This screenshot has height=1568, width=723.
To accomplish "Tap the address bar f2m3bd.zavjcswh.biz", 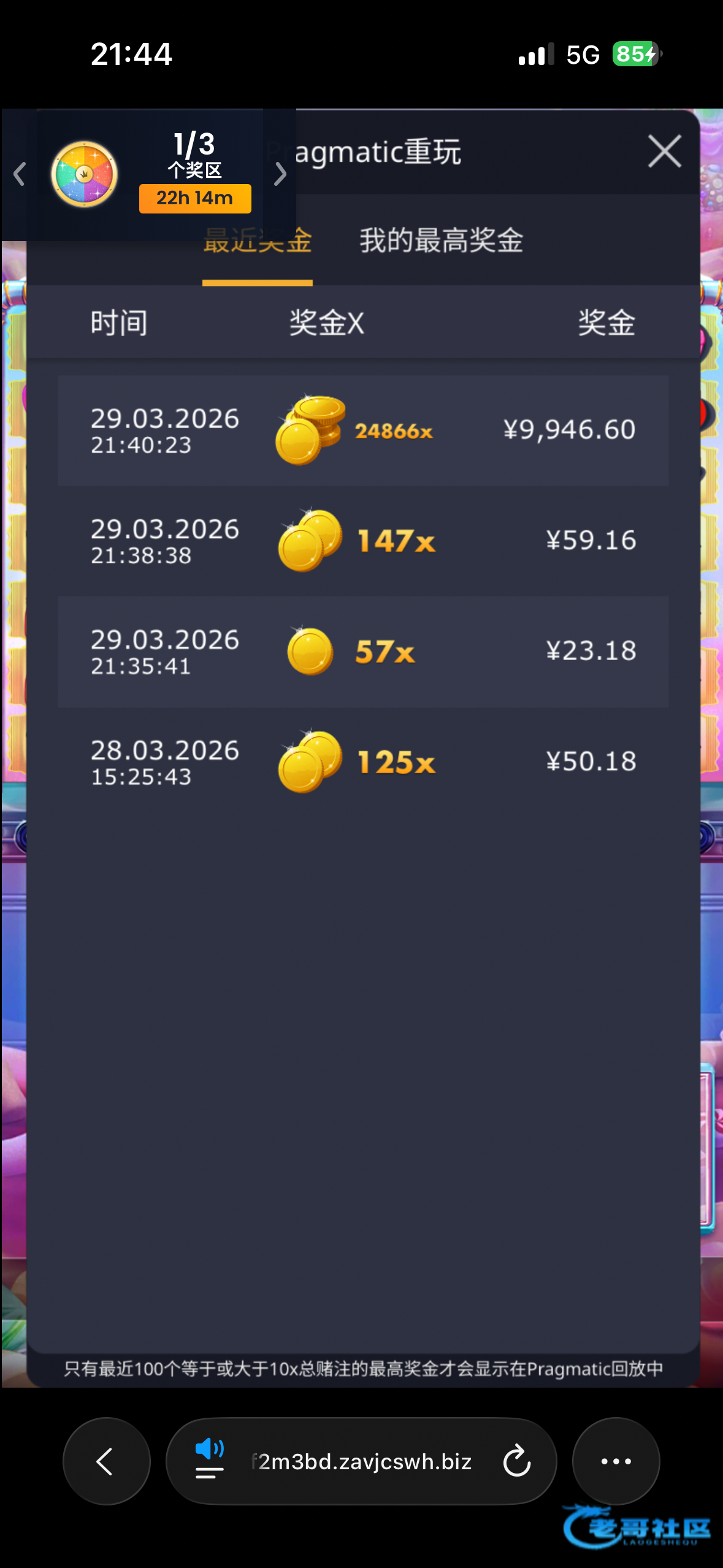I will click(x=362, y=1461).
